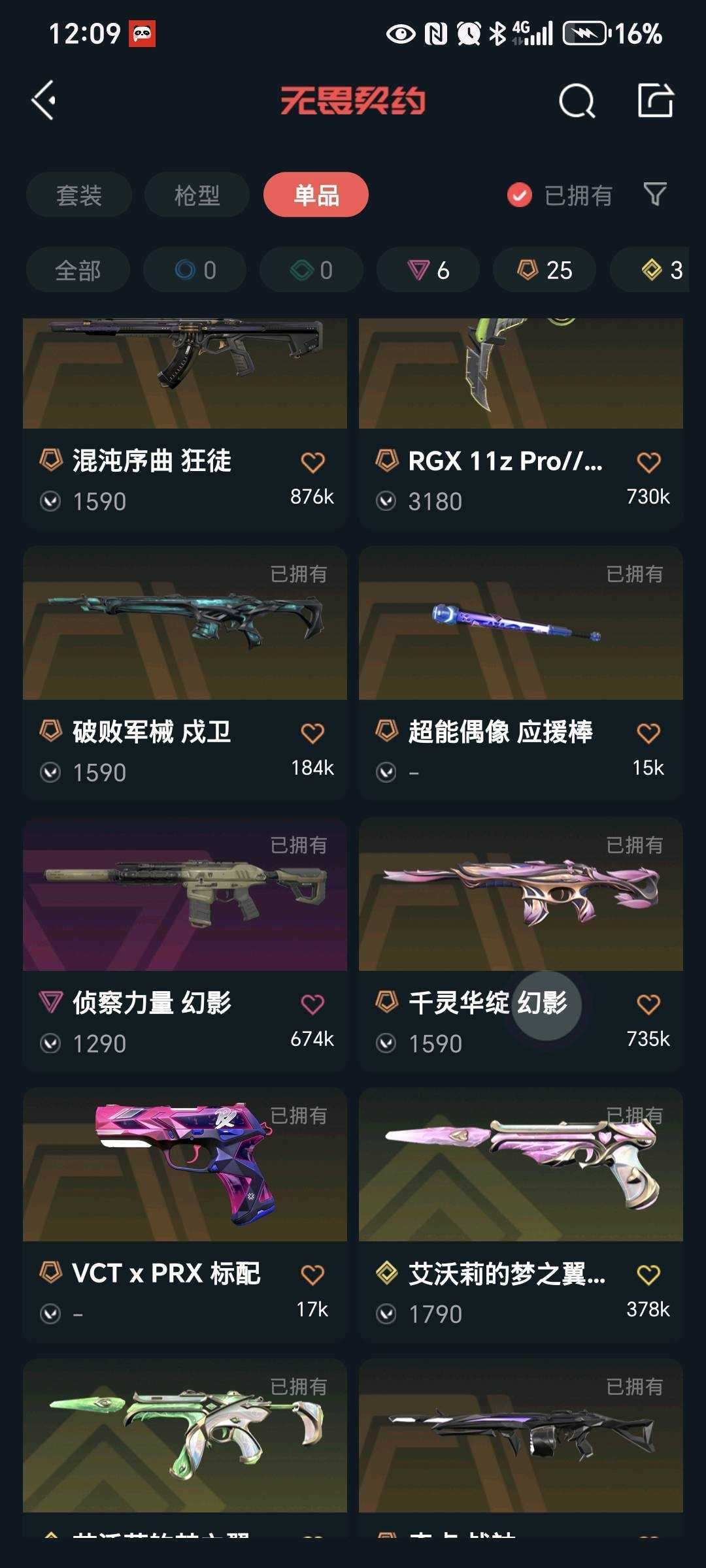The height and width of the screenshot is (1568, 706).
Task: Share this page via the share icon
Action: pyautogui.click(x=655, y=101)
